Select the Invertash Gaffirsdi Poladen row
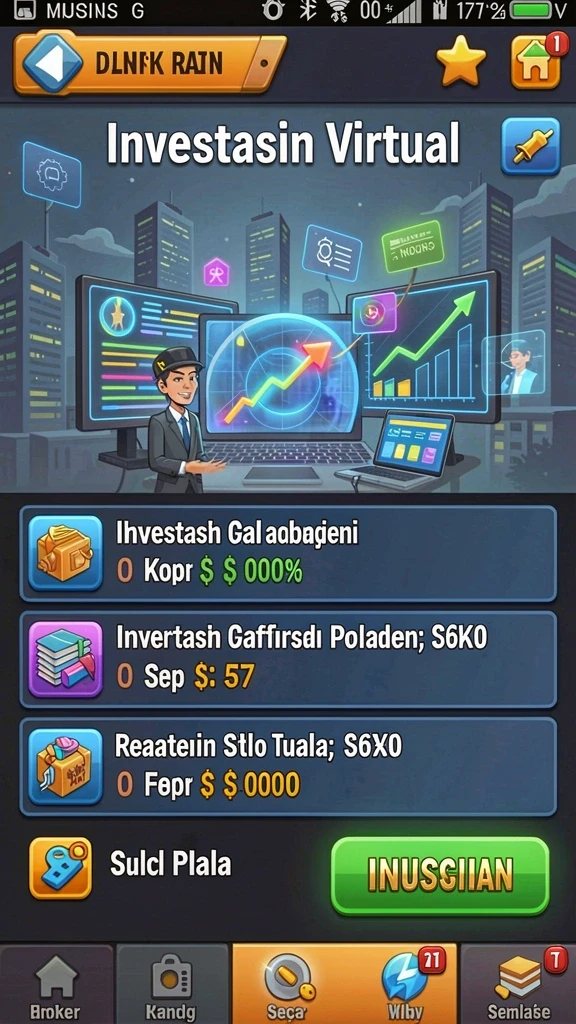 [x=288, y=659]
